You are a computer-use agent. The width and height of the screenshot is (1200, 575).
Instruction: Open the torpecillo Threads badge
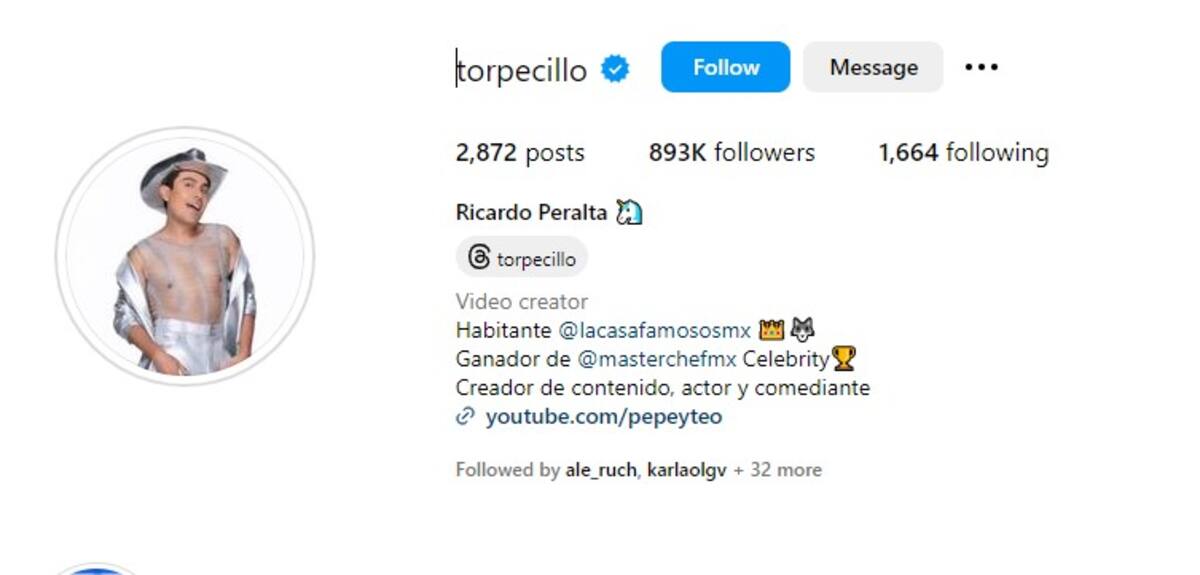(x=522, y=258)
